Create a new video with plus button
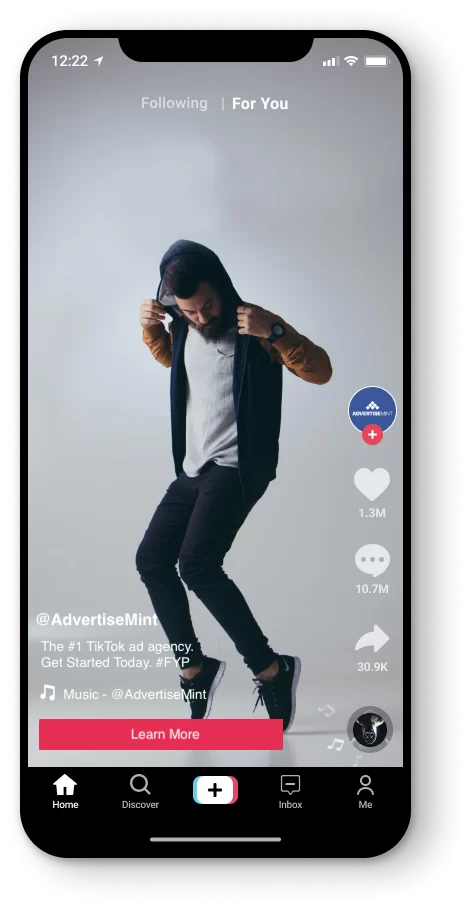 pos(216,790)
